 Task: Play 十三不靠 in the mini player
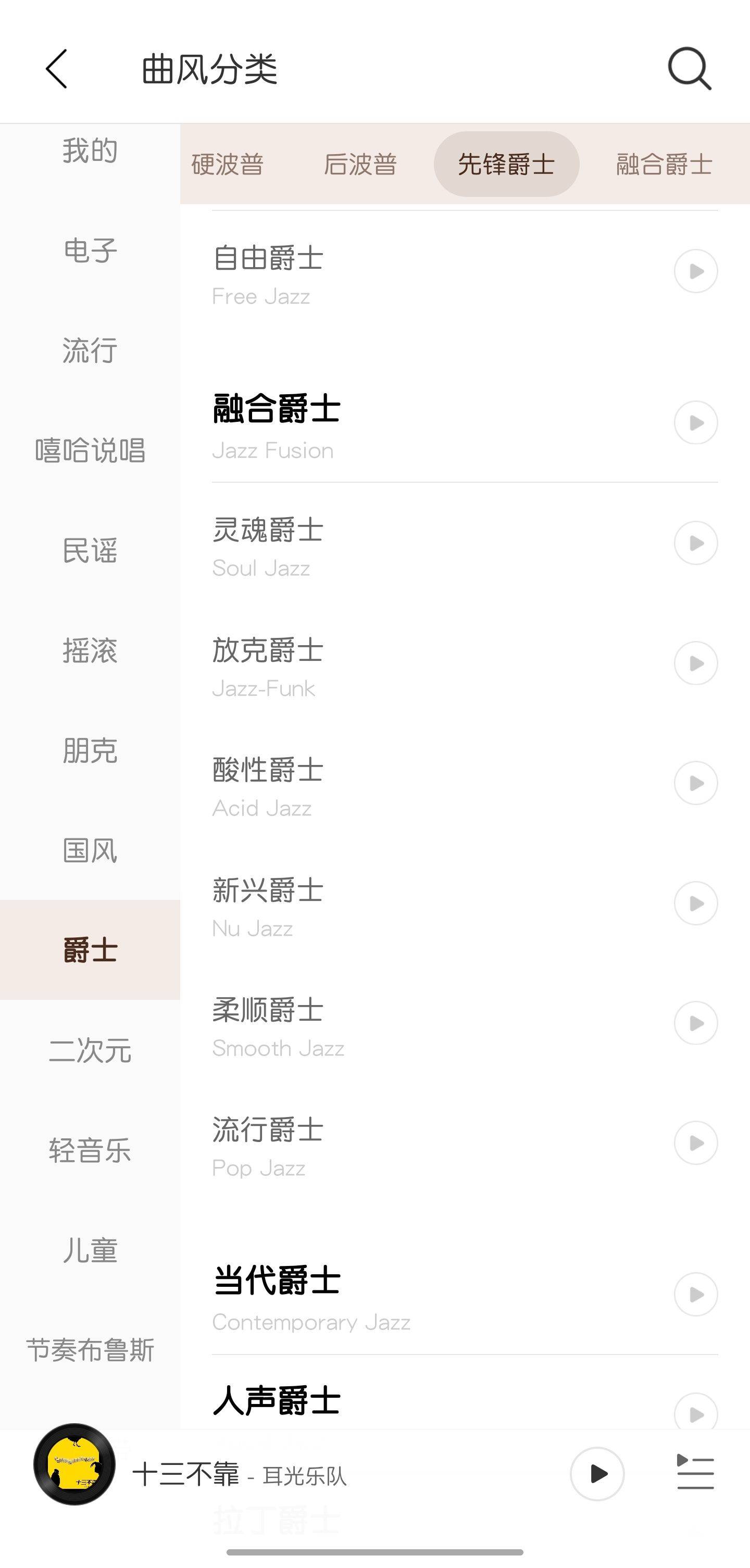[x=597, y=1474]
